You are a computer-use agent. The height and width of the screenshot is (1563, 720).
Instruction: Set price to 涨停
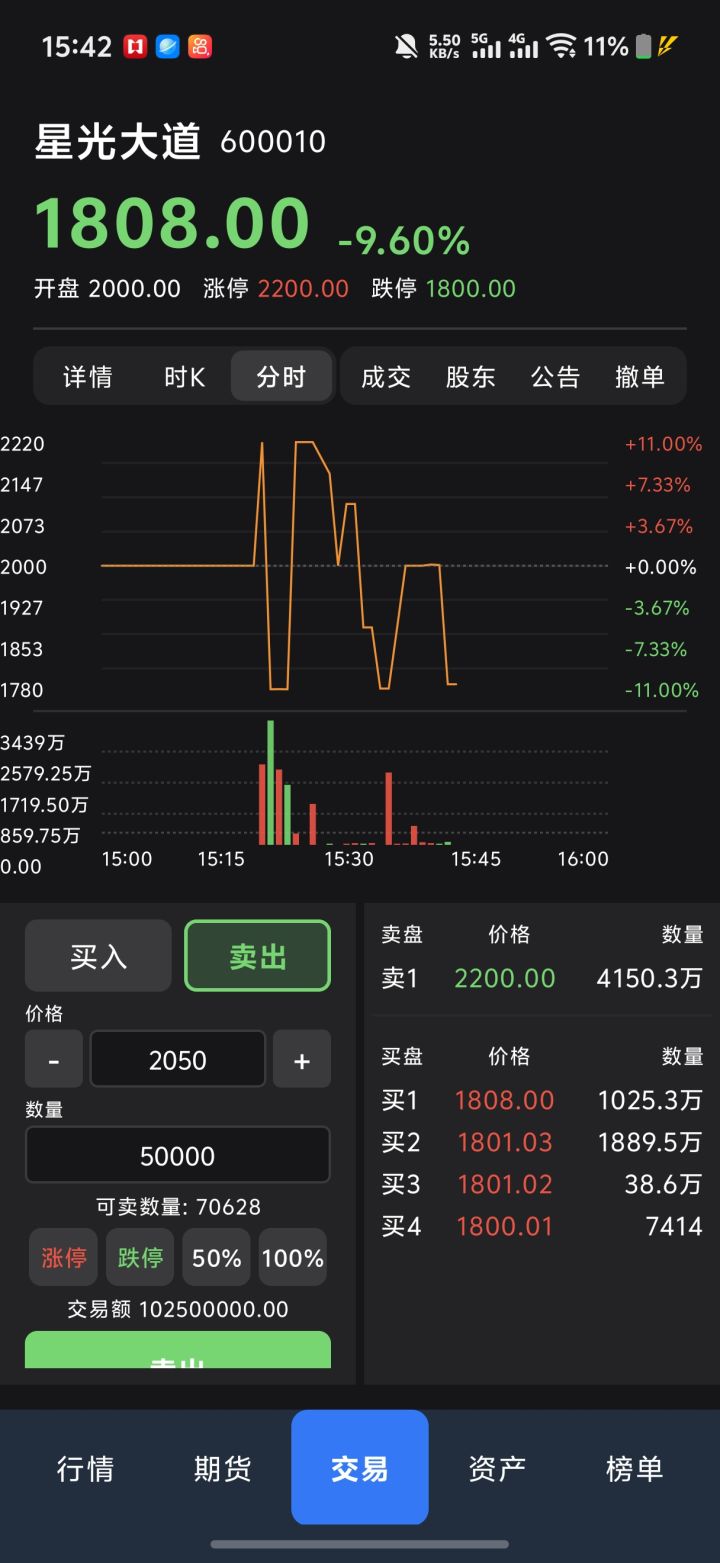64,1257
